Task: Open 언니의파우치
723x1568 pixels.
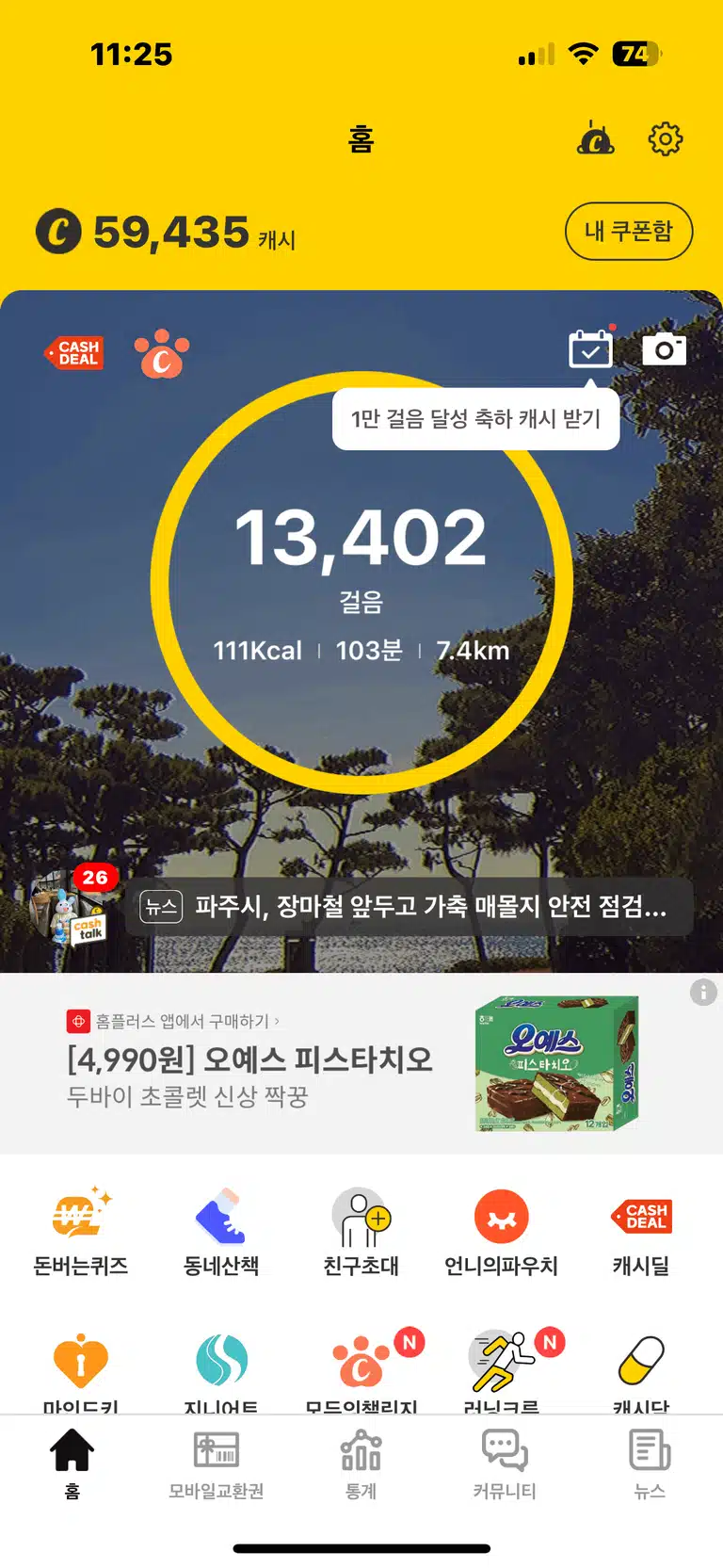Action: point(502,1232)
